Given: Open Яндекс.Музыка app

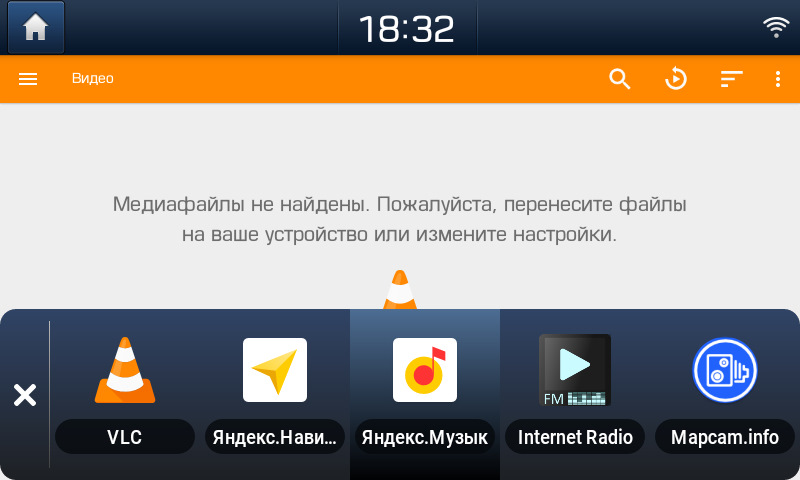Looking at the screenshot, I should click(x=425, y=372).
